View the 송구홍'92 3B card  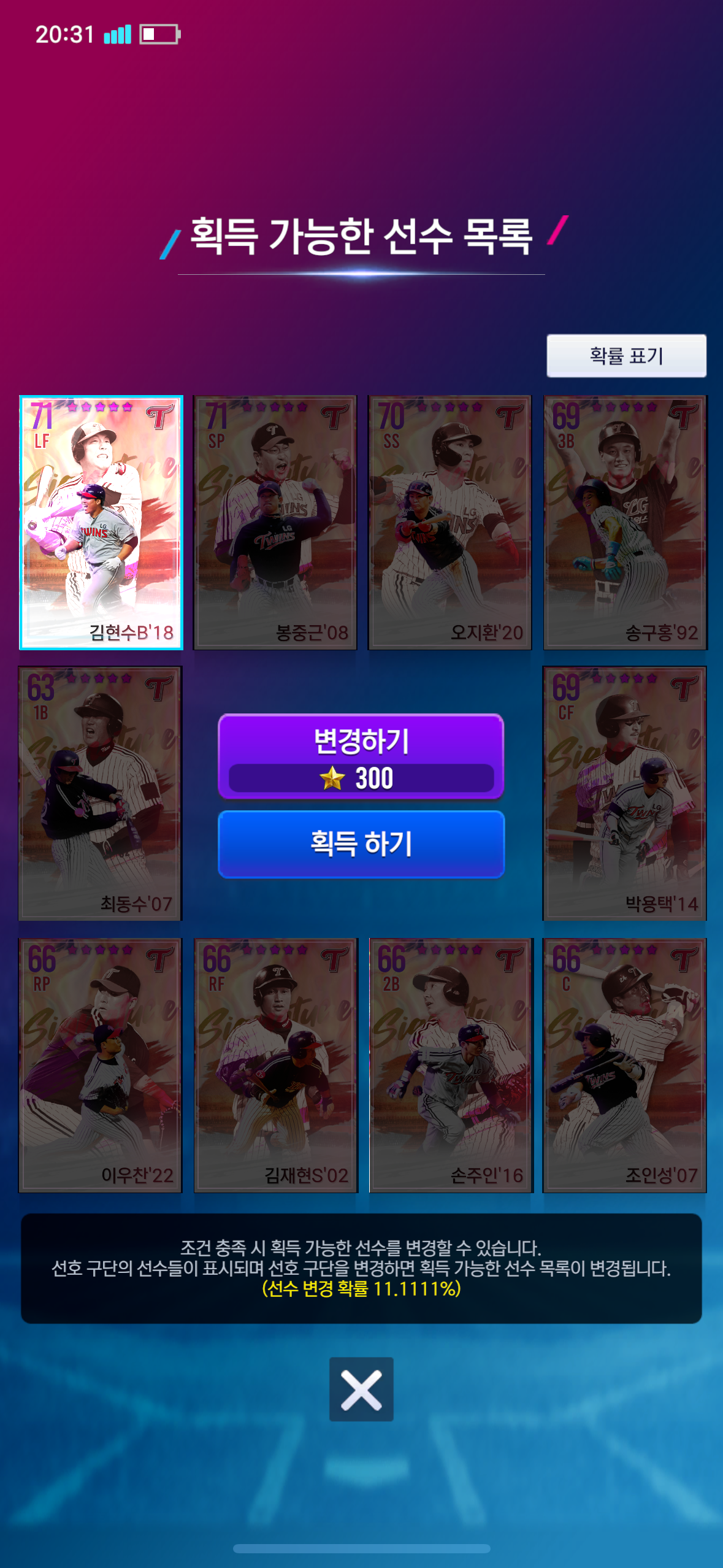pos(625,522)
